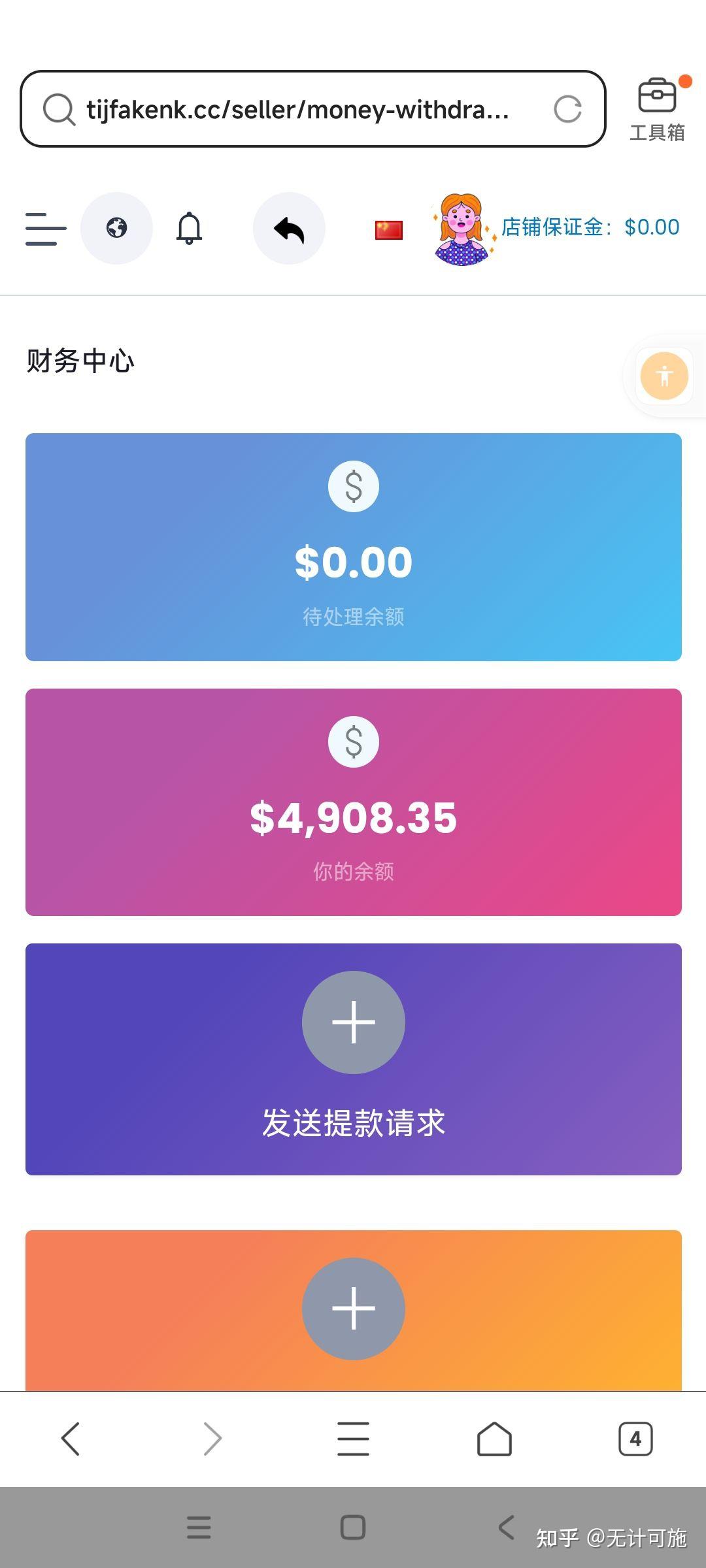Change language via the China flag
The image size is (706, 1568).
pyautogui.click(x=388, y=230)
